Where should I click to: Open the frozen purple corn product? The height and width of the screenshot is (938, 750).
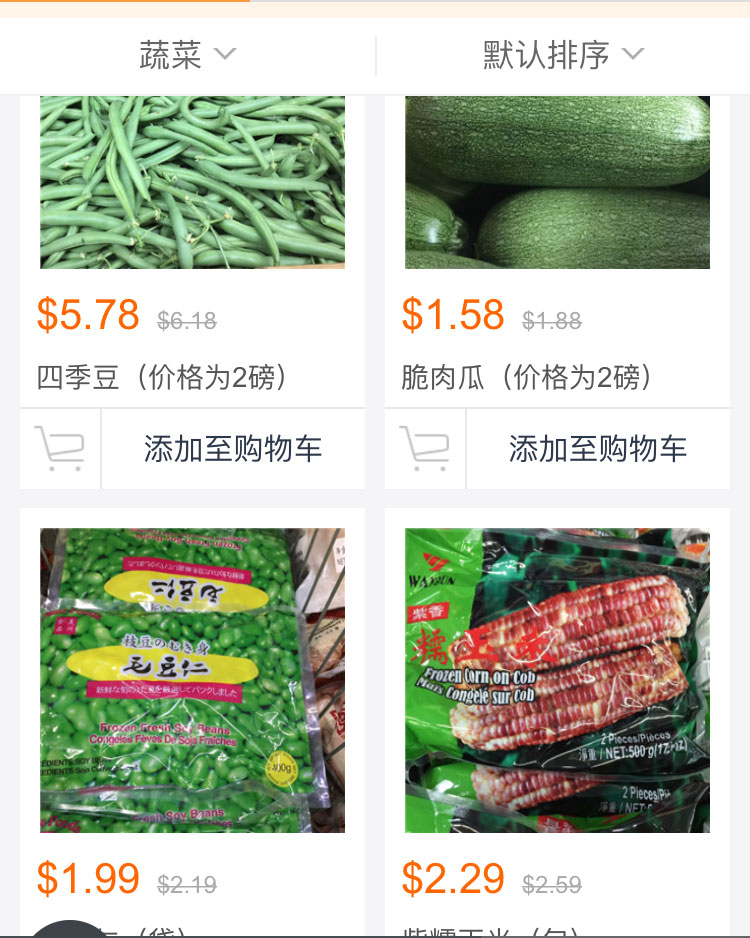pyautogui.click(x=557, y=680)
